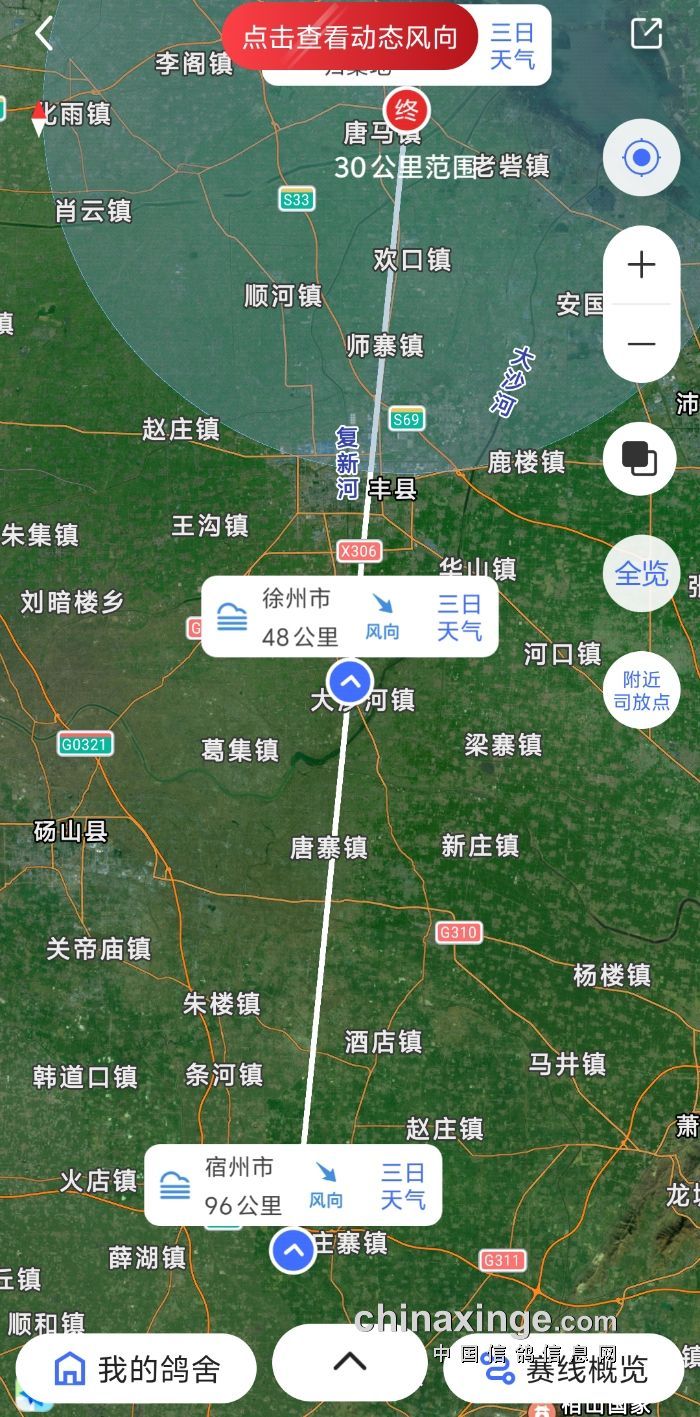Select the 宿州市 waypoint marker
This screenshot has height=1417, width=700.
coord(293,1250)
